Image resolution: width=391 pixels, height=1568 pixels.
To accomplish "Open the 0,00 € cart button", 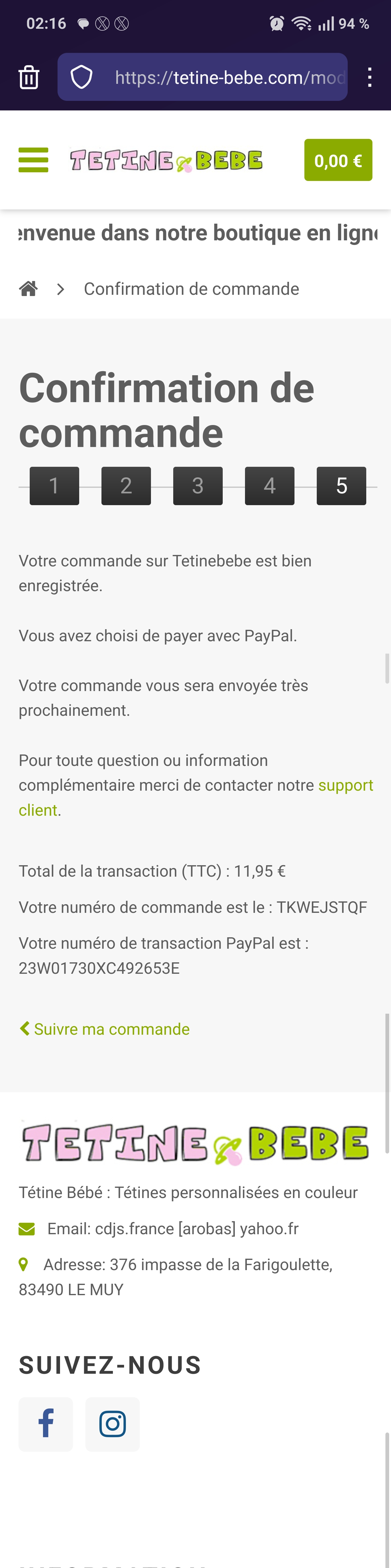I will coord(338,161).
